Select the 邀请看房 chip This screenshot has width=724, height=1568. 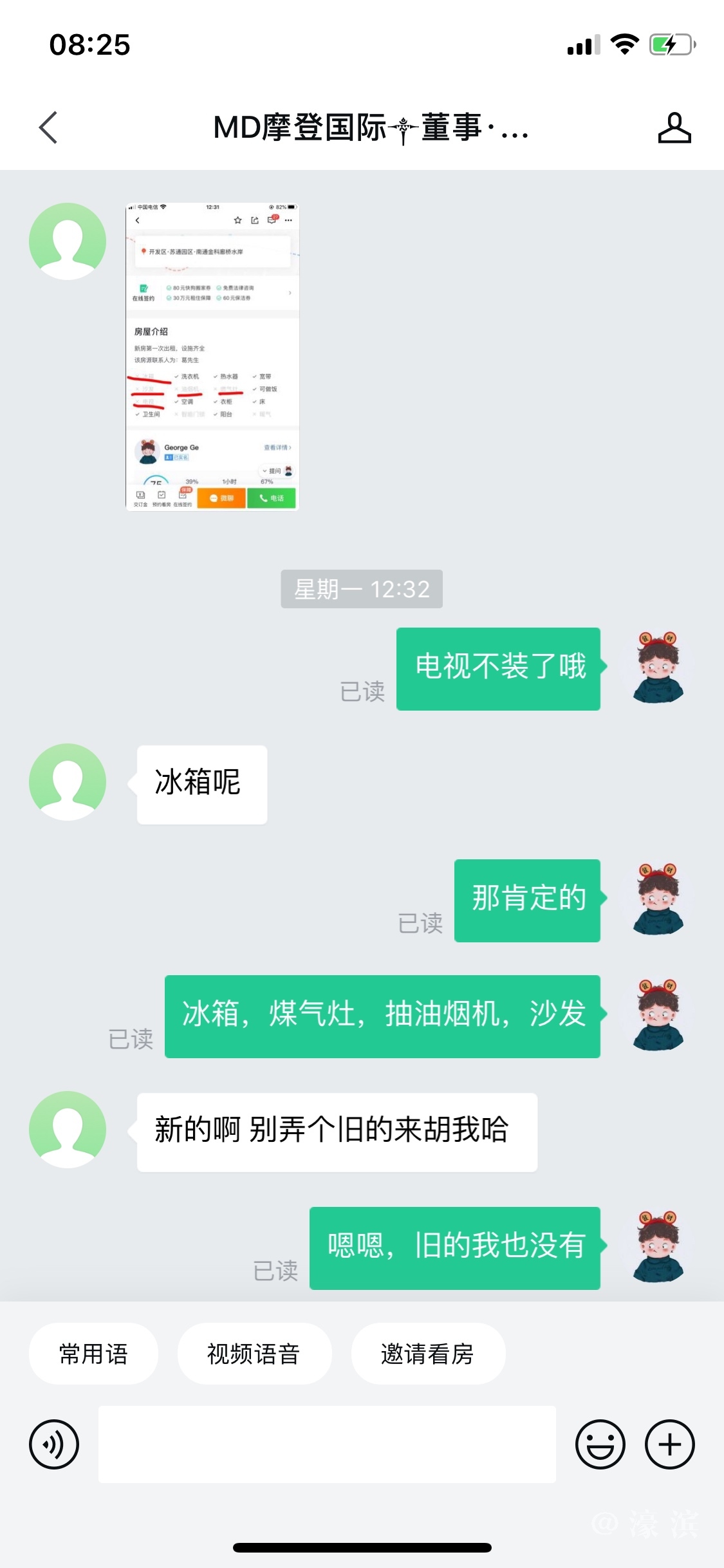coord(428,1354)
